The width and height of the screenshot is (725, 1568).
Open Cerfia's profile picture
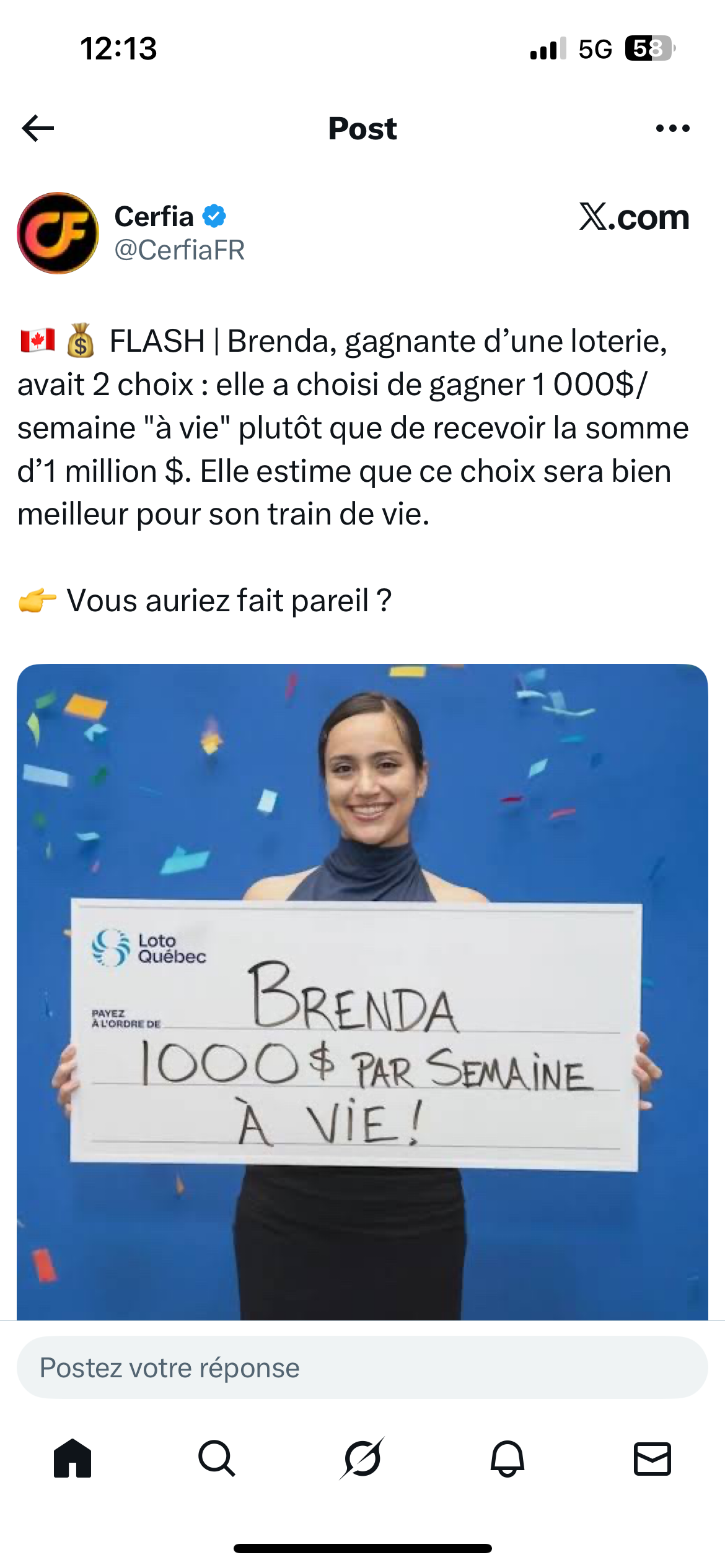pyautogui.click(x=58, y=233)
